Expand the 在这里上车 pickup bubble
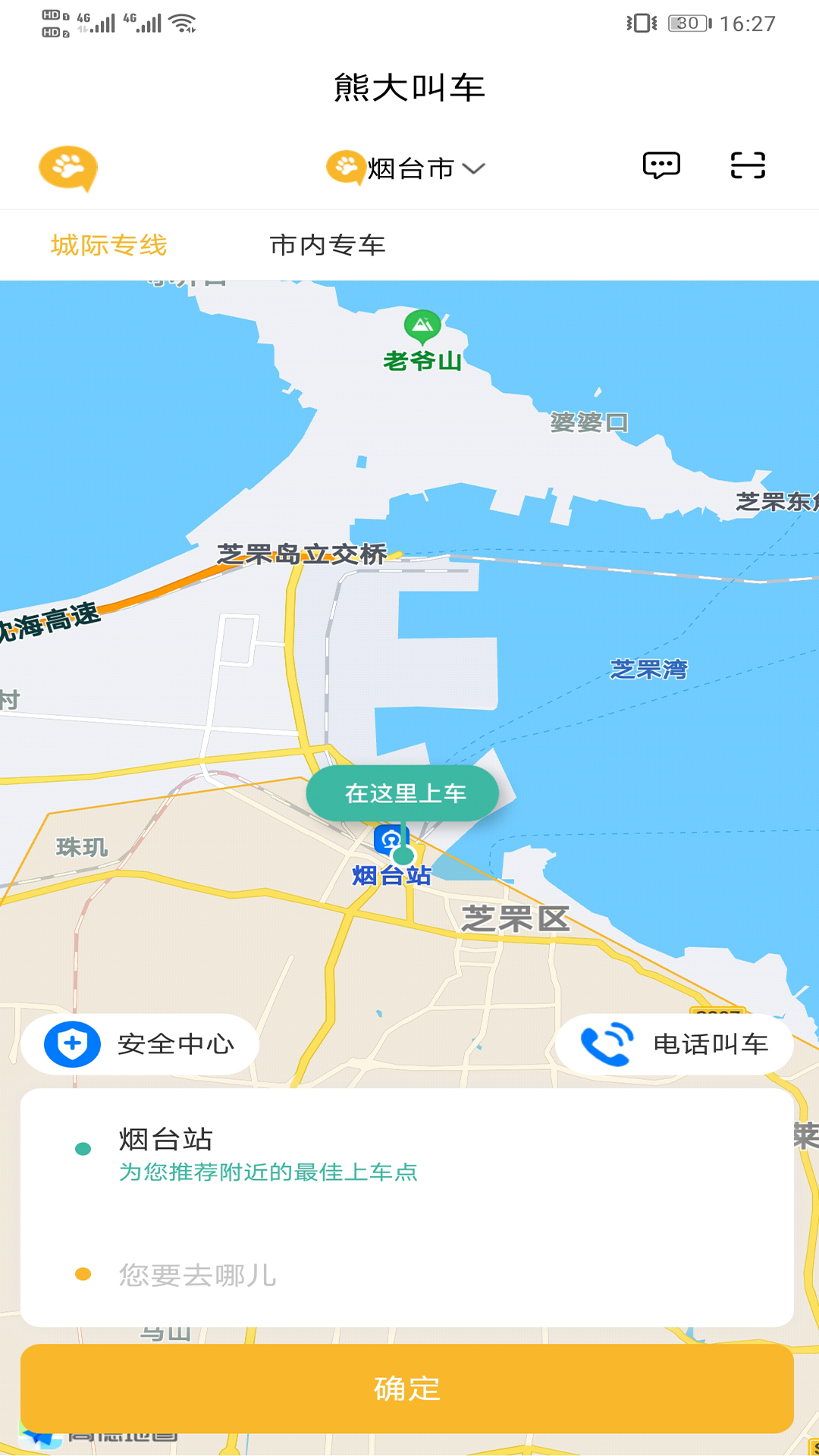 [404, 793]
